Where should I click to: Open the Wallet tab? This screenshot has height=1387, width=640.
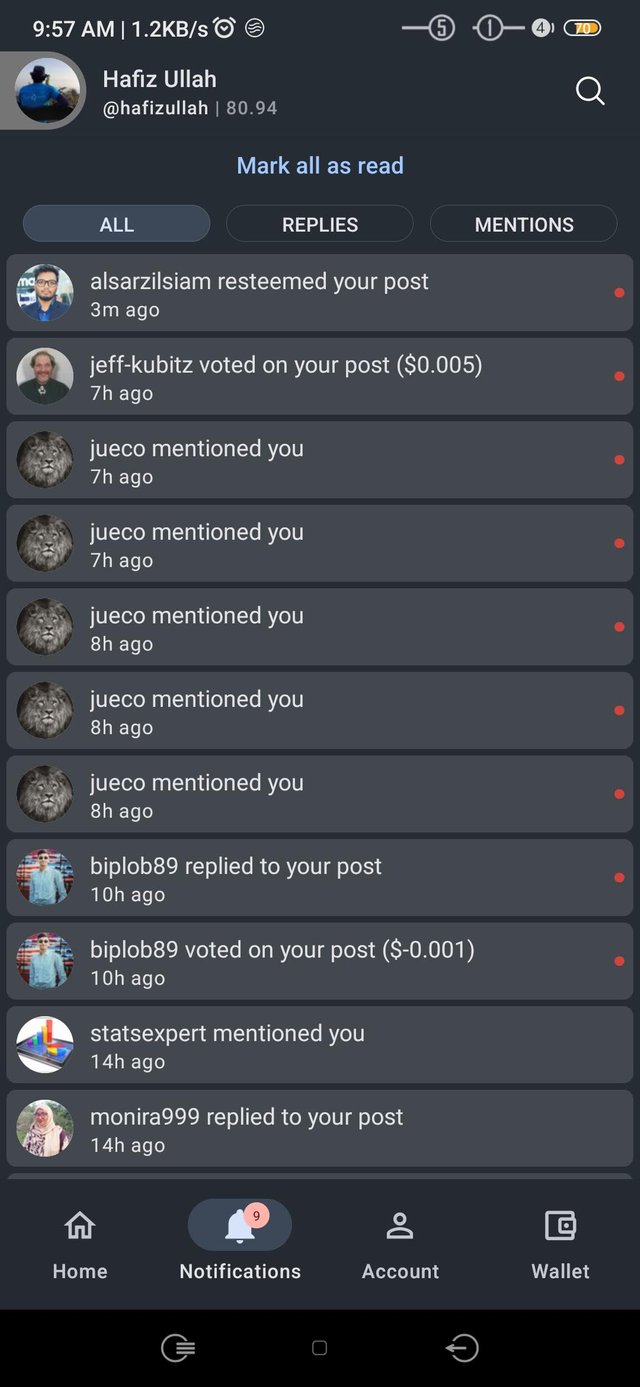pos(560,1243)
